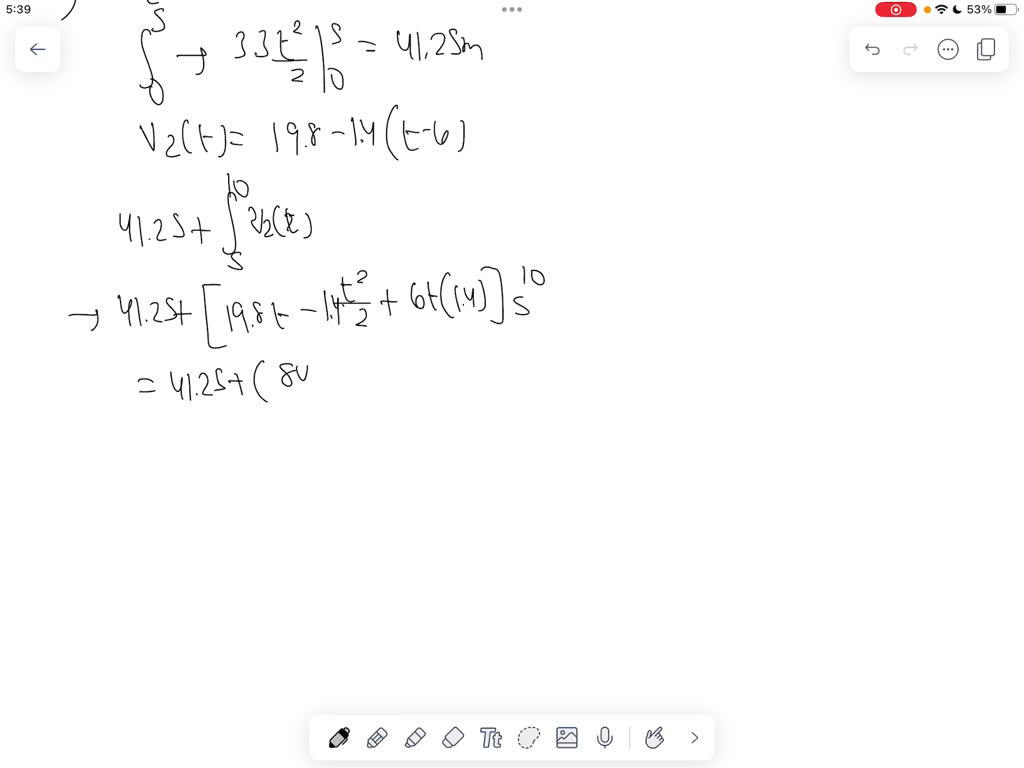1024x768 pixels.
Task: Select the text tool
Action: pyautogui.click(x=491, y=738)
